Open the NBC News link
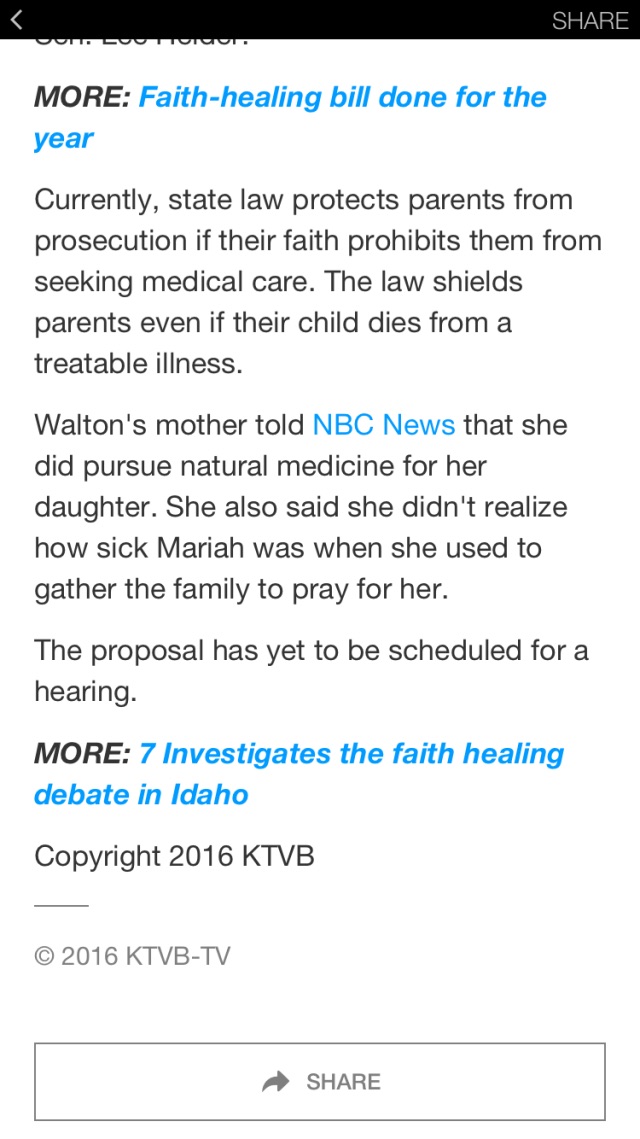The image size is (640, 1139). tap(384, 425)
